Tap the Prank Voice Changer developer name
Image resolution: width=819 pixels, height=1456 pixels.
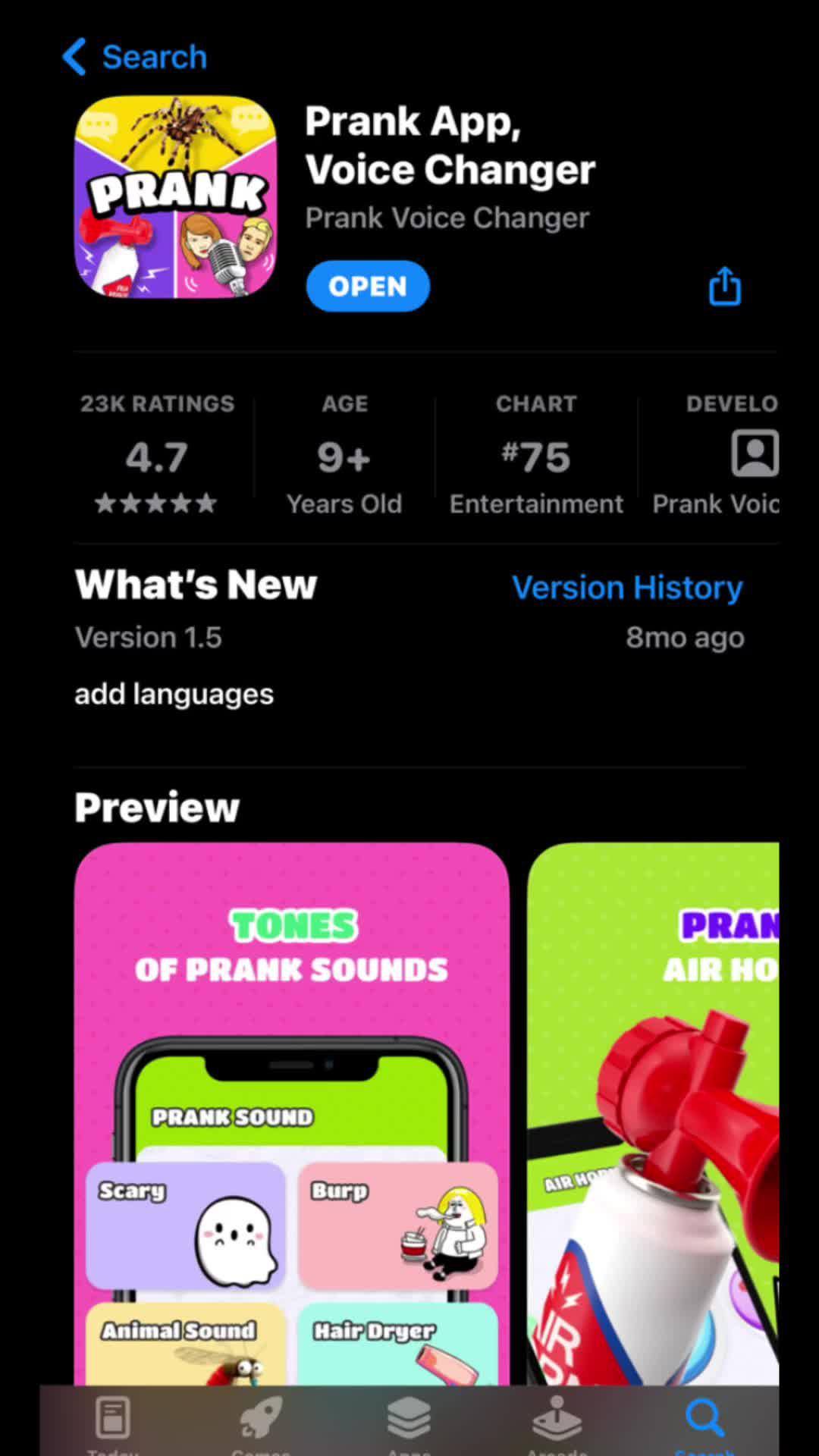pyautogui.click(x=447, y=218)
